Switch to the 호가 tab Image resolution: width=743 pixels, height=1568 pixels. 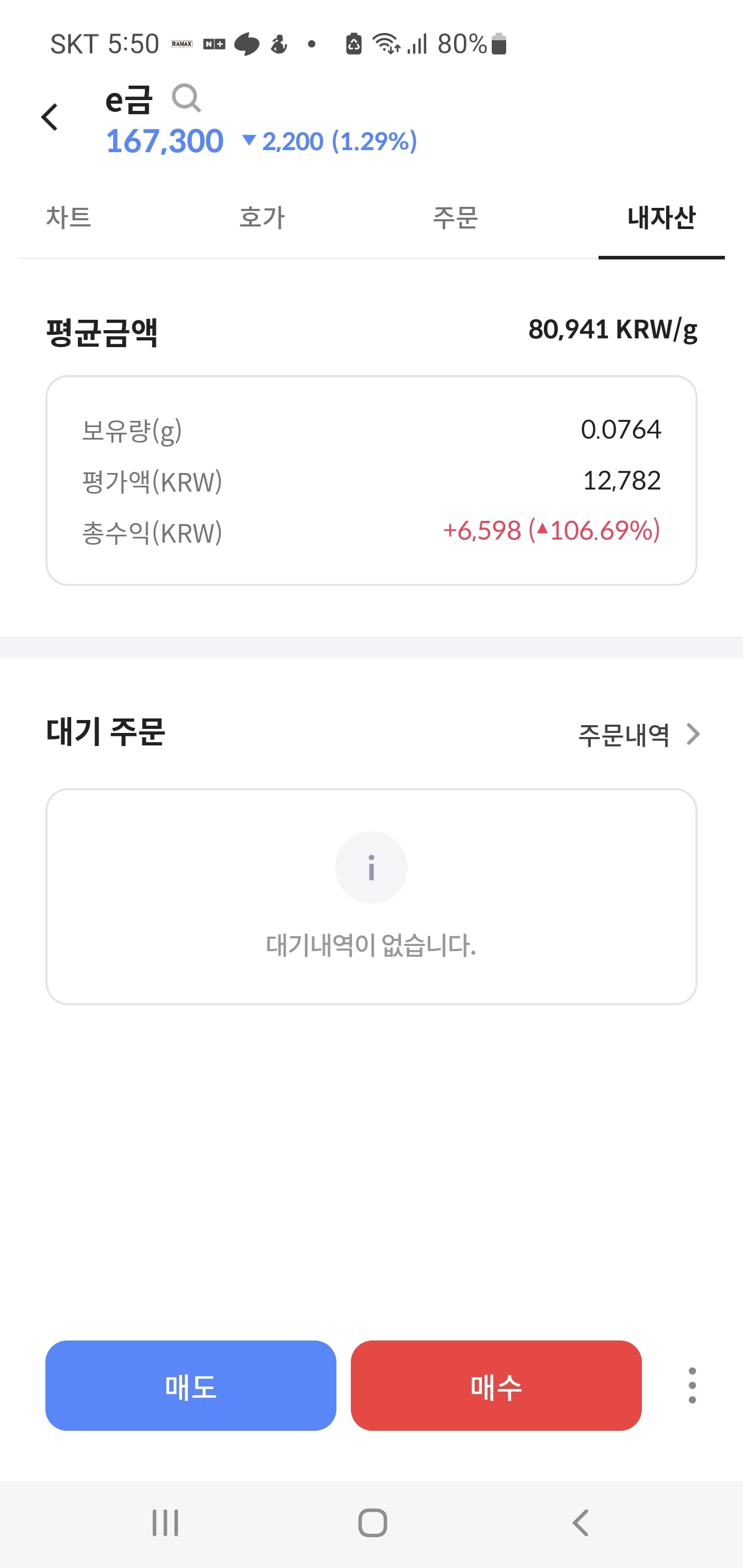click(262, 217)
